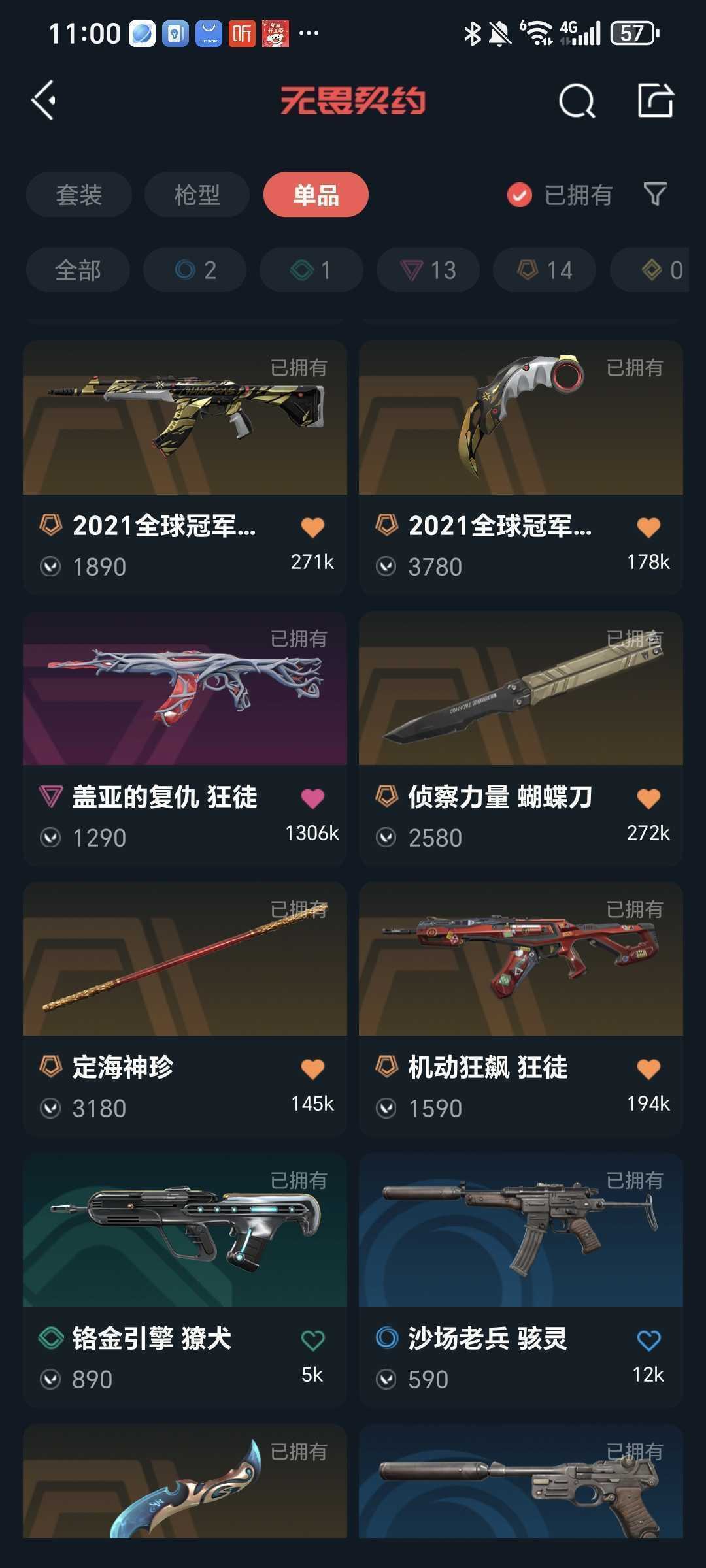Image resolution: width=706 pixels, height=1568 pixels.
Task: Open the search icon in the header
Action: coord(577,101)
